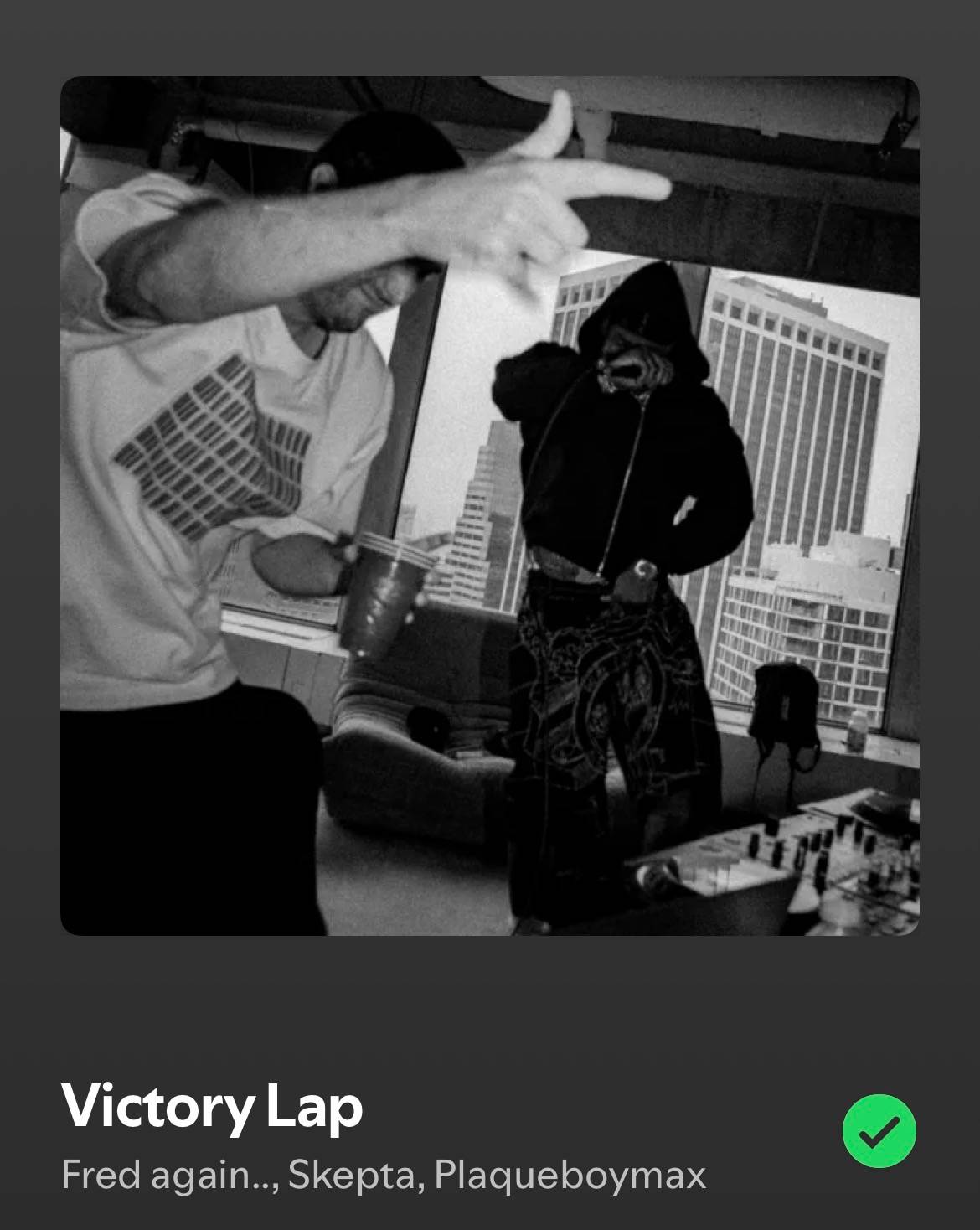Open the artist names under Victory Lap

(x=384, y=1175)
